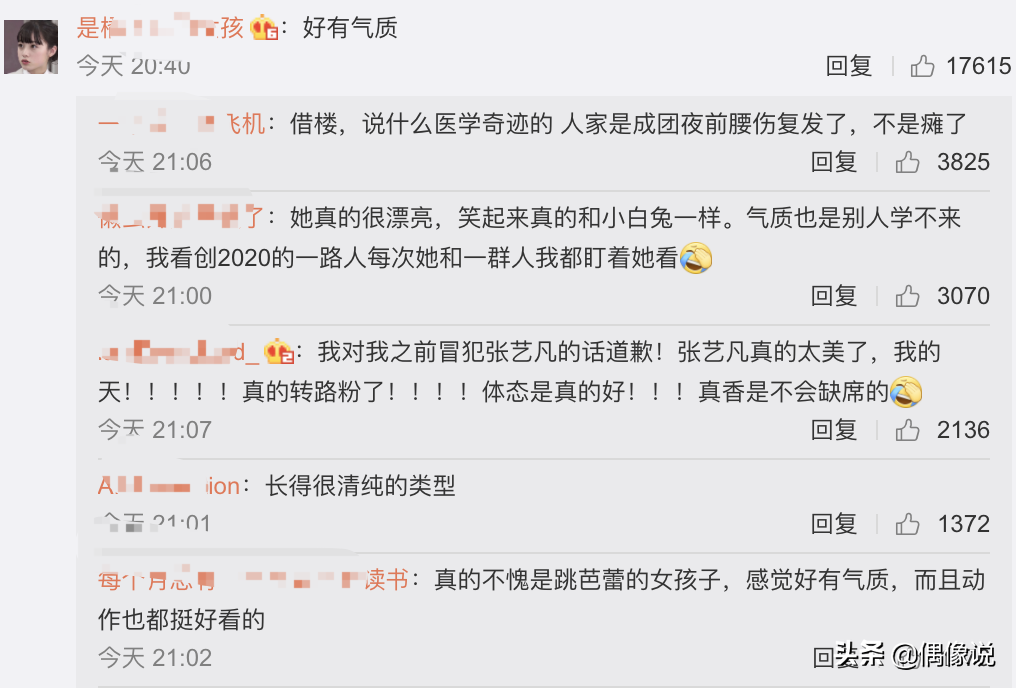Viewport: 1016px width, 688px height.
Task: Reply to the comment starting with 借楼
Action: click(833, 162)
